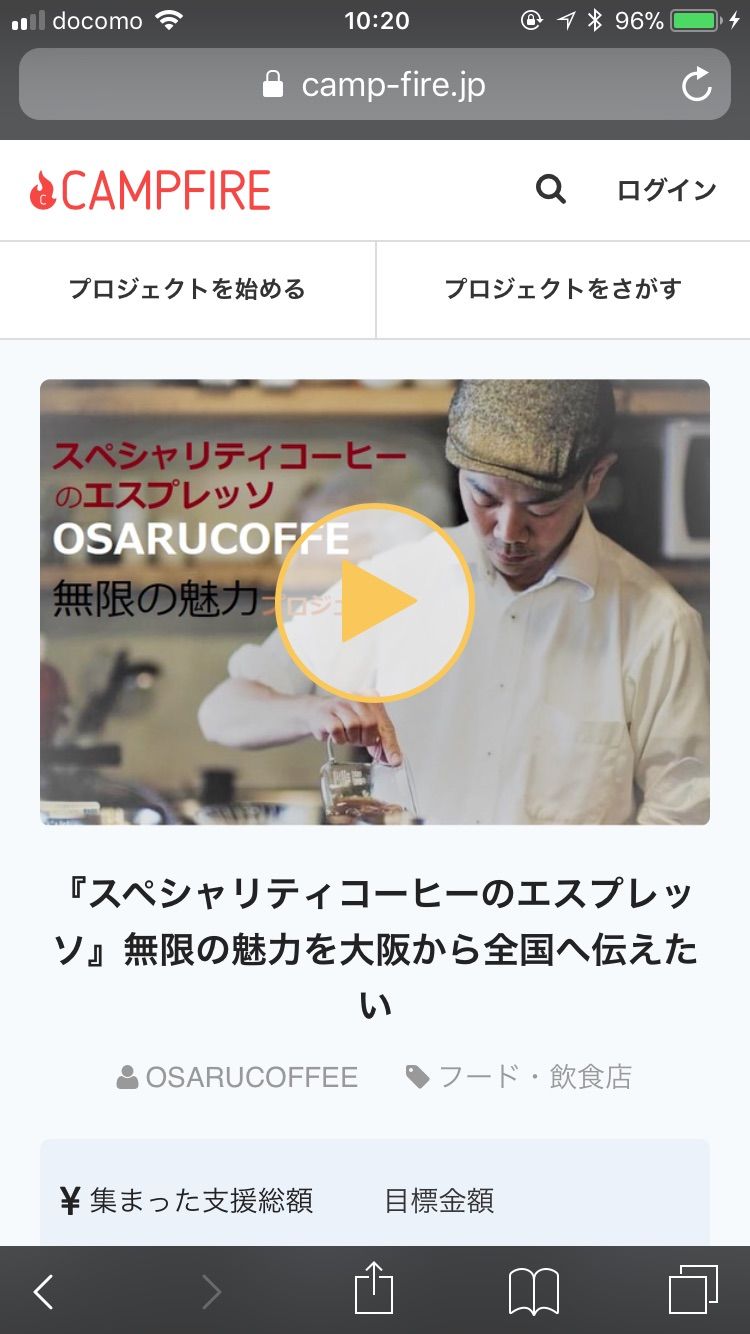Tap the camp-fire.jp address bar
The image size is (750, 1334).
point(375,85)
